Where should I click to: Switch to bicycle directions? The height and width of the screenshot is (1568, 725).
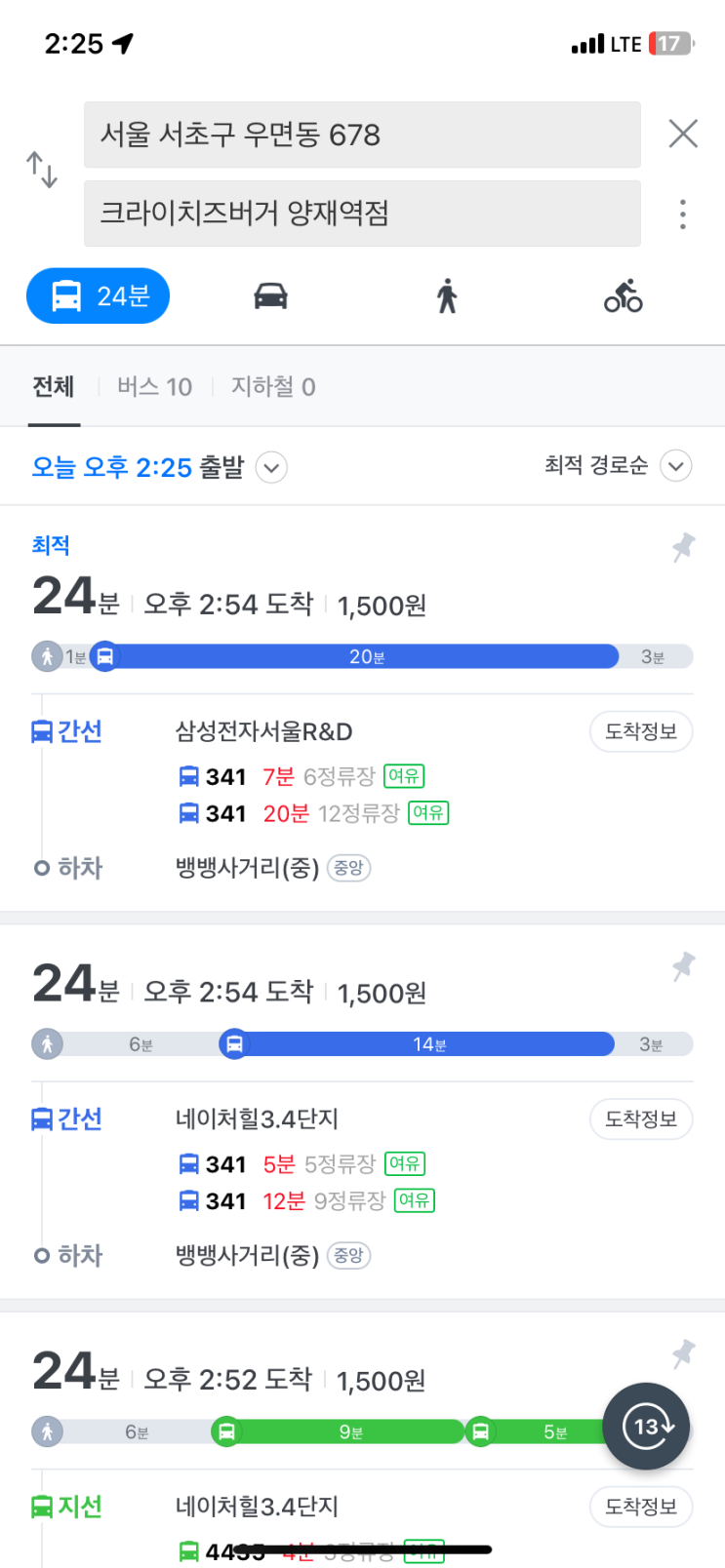click(x=624, y=295)
